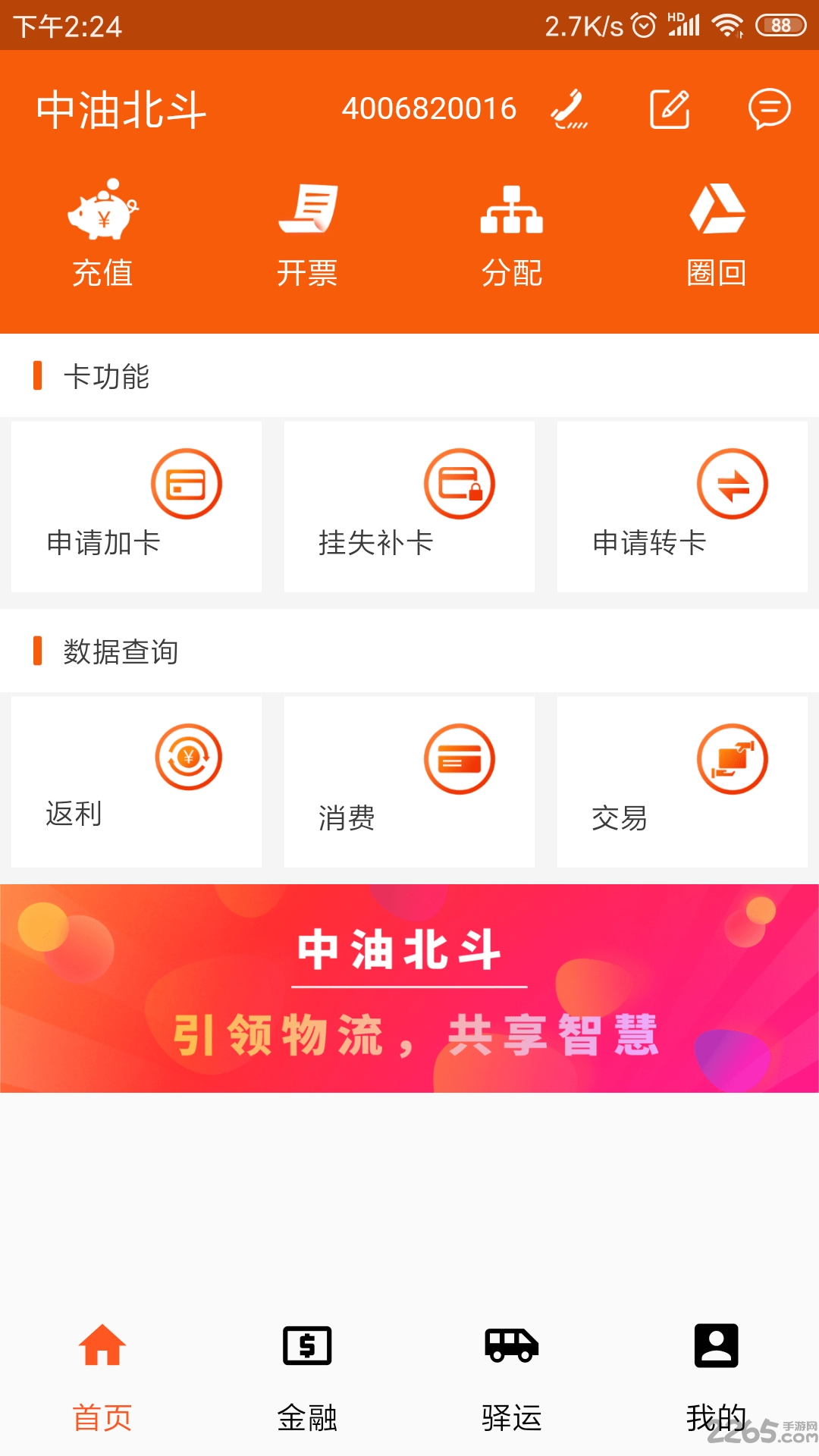Open the 引领物流 promotional banner

click(409, 986)
